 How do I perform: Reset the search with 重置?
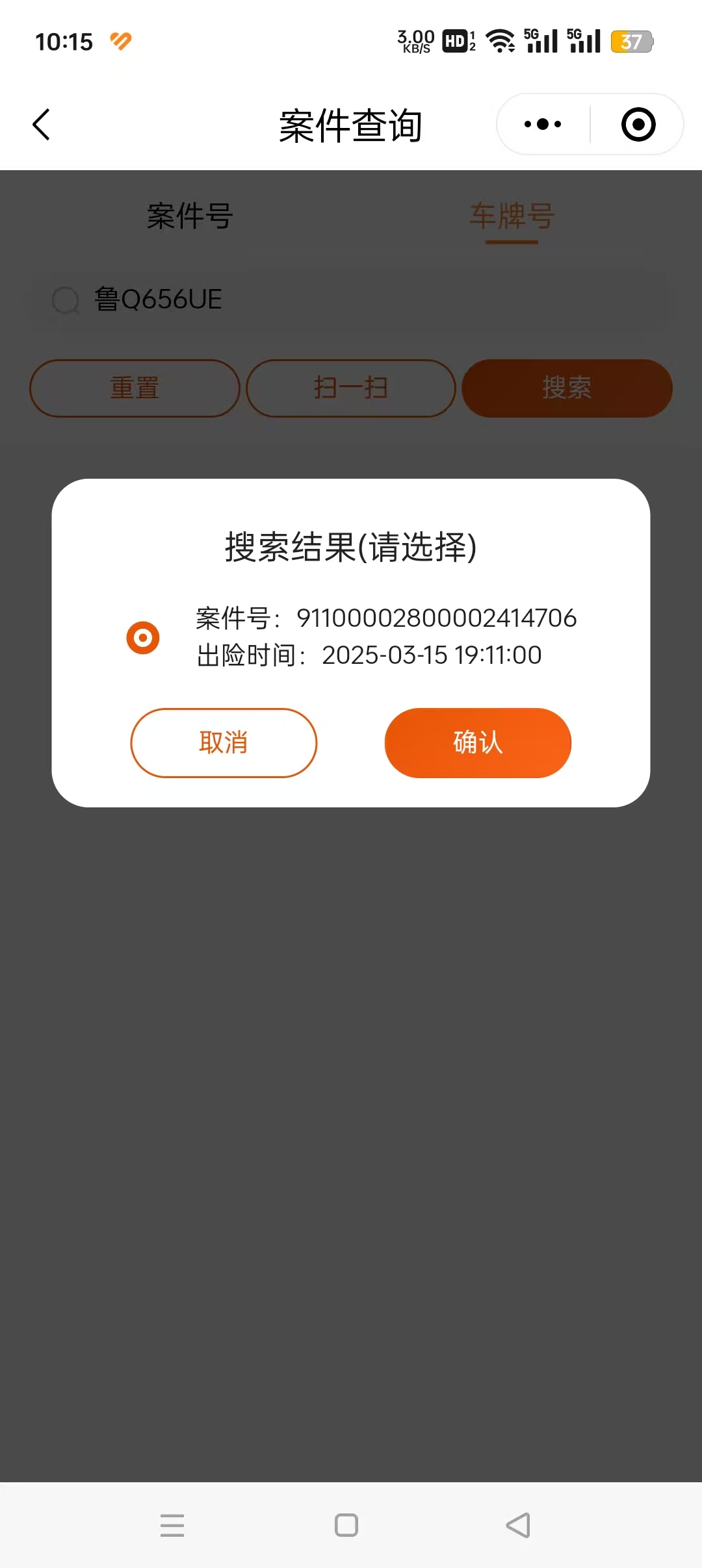135,388
